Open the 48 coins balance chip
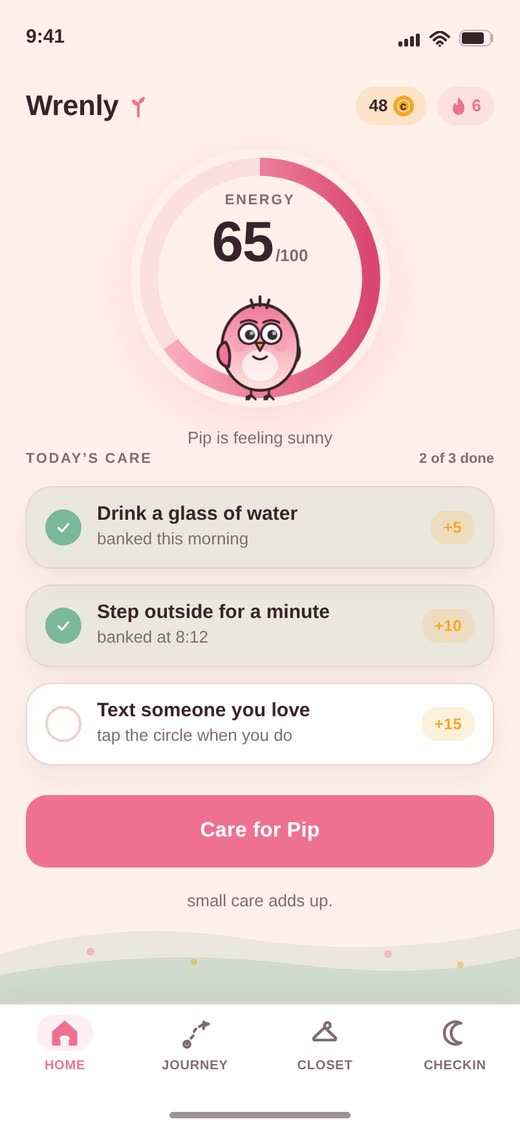 tap(391, 106)
